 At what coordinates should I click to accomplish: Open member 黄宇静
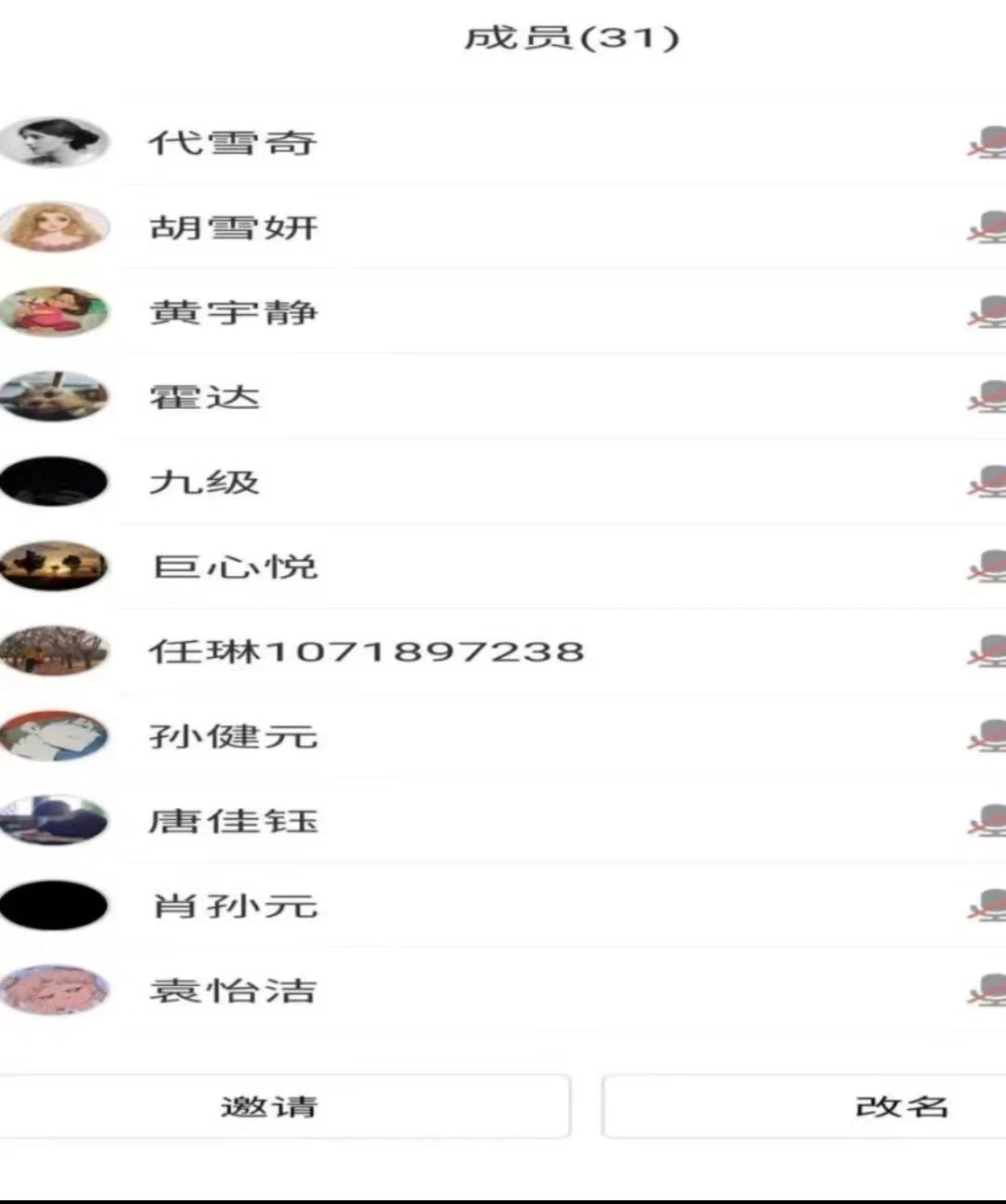(233, 312)
